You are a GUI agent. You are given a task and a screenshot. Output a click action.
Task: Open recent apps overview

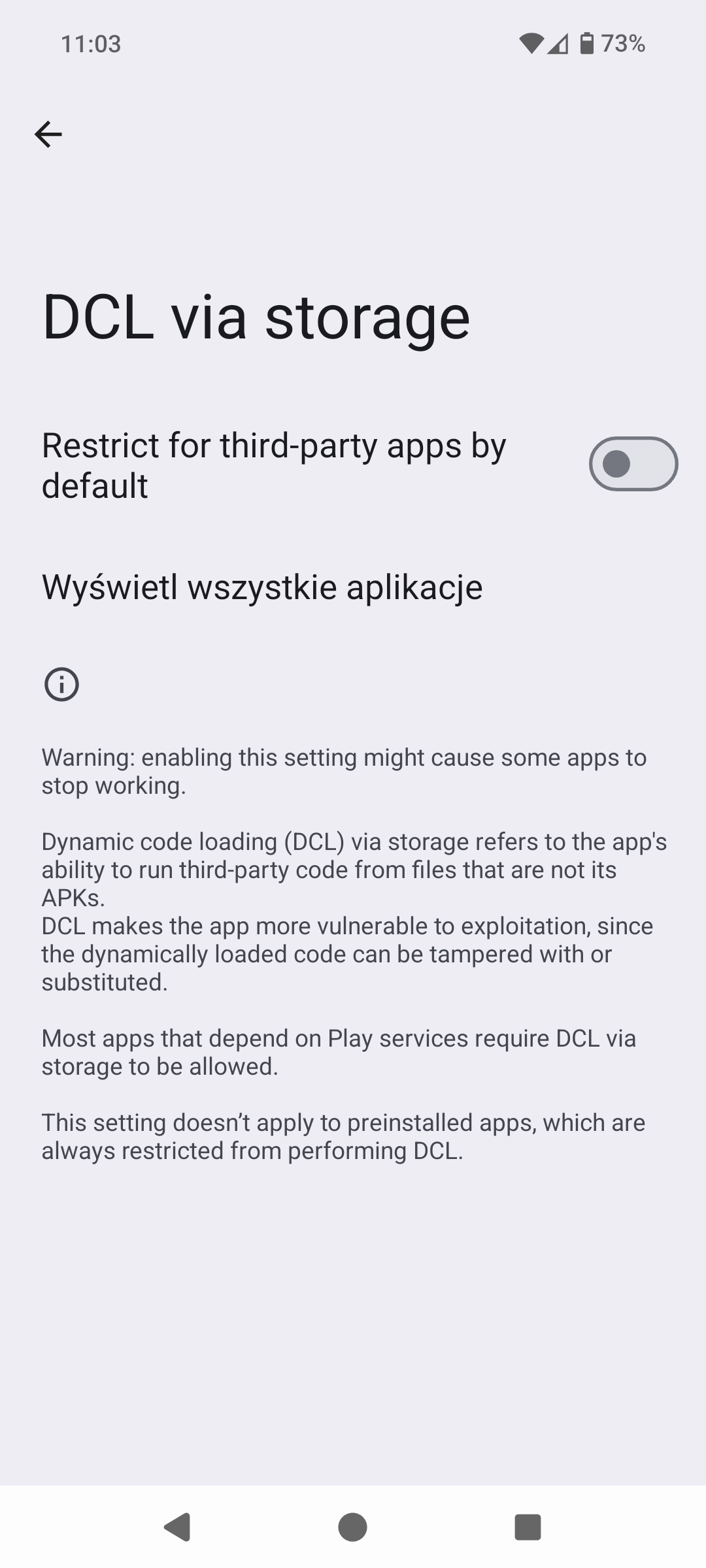point(528,1527)
